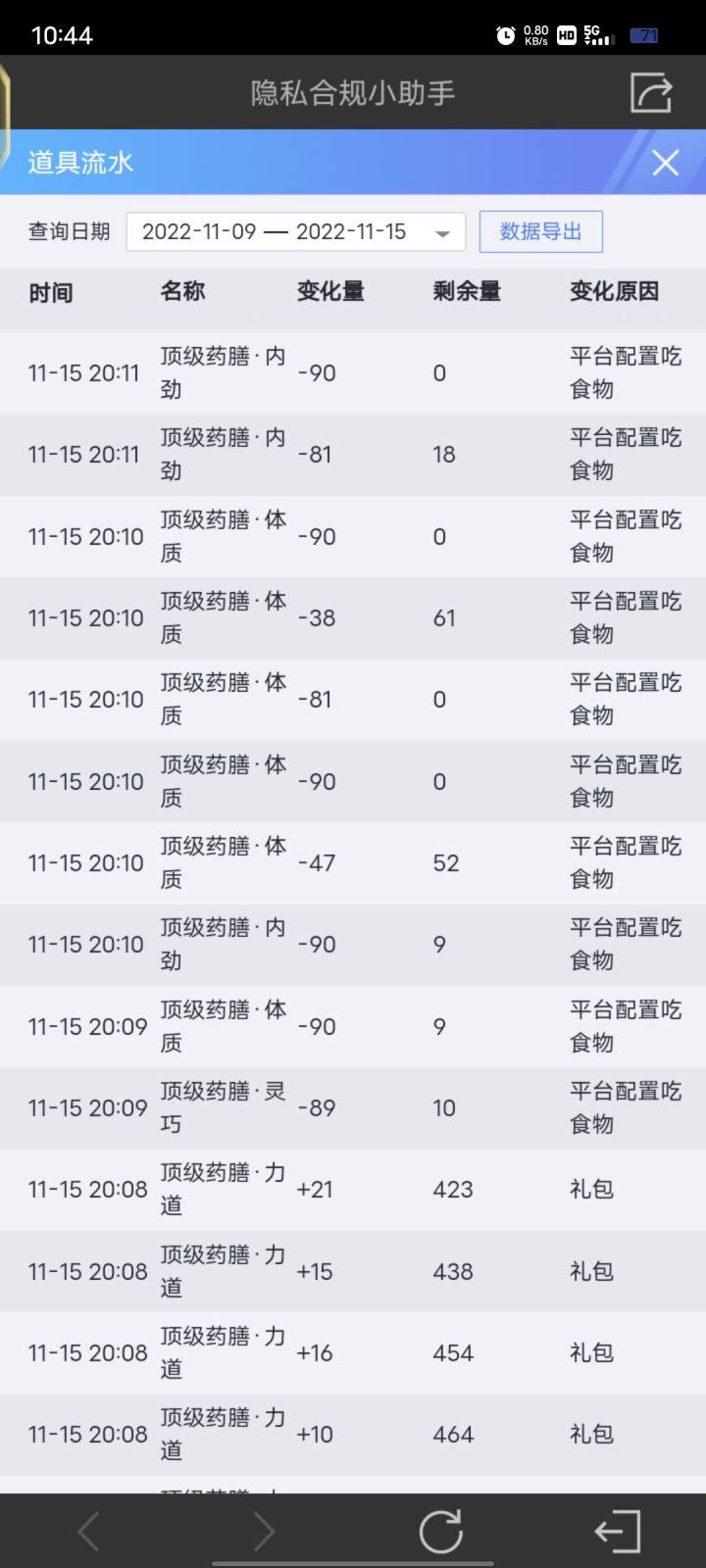Tap the share icon in the top bar

click(x=651, y=93)
